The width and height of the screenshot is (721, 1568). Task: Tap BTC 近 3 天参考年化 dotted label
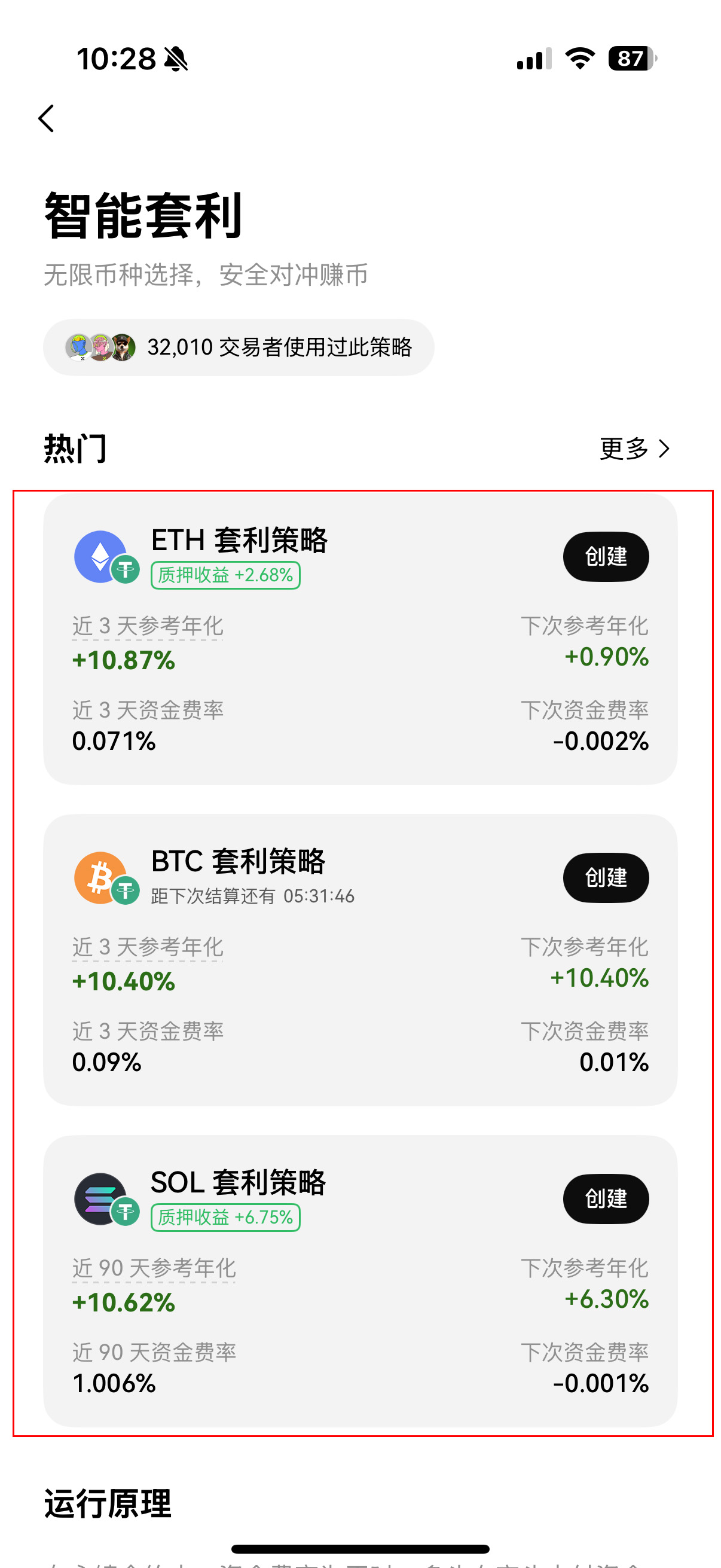[148, 947]
